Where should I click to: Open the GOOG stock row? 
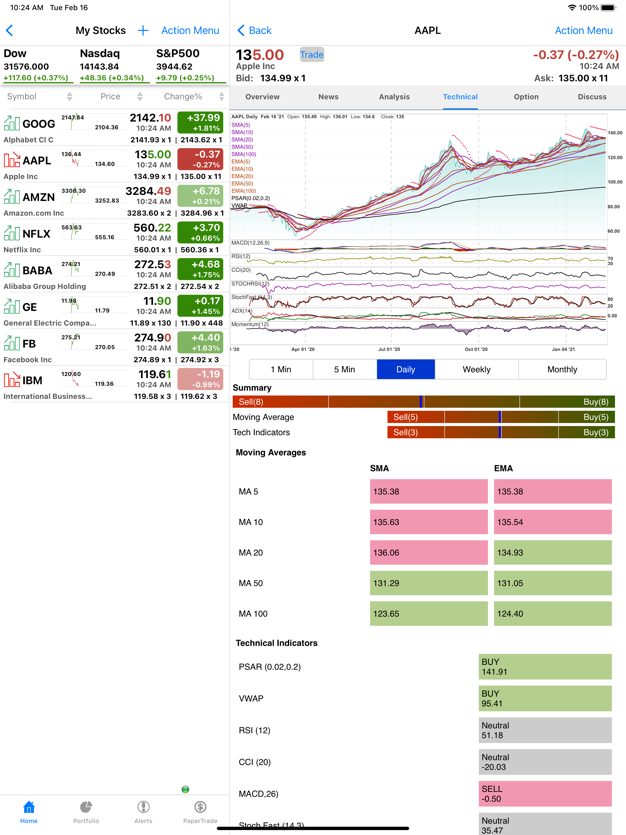pos(114,127)
